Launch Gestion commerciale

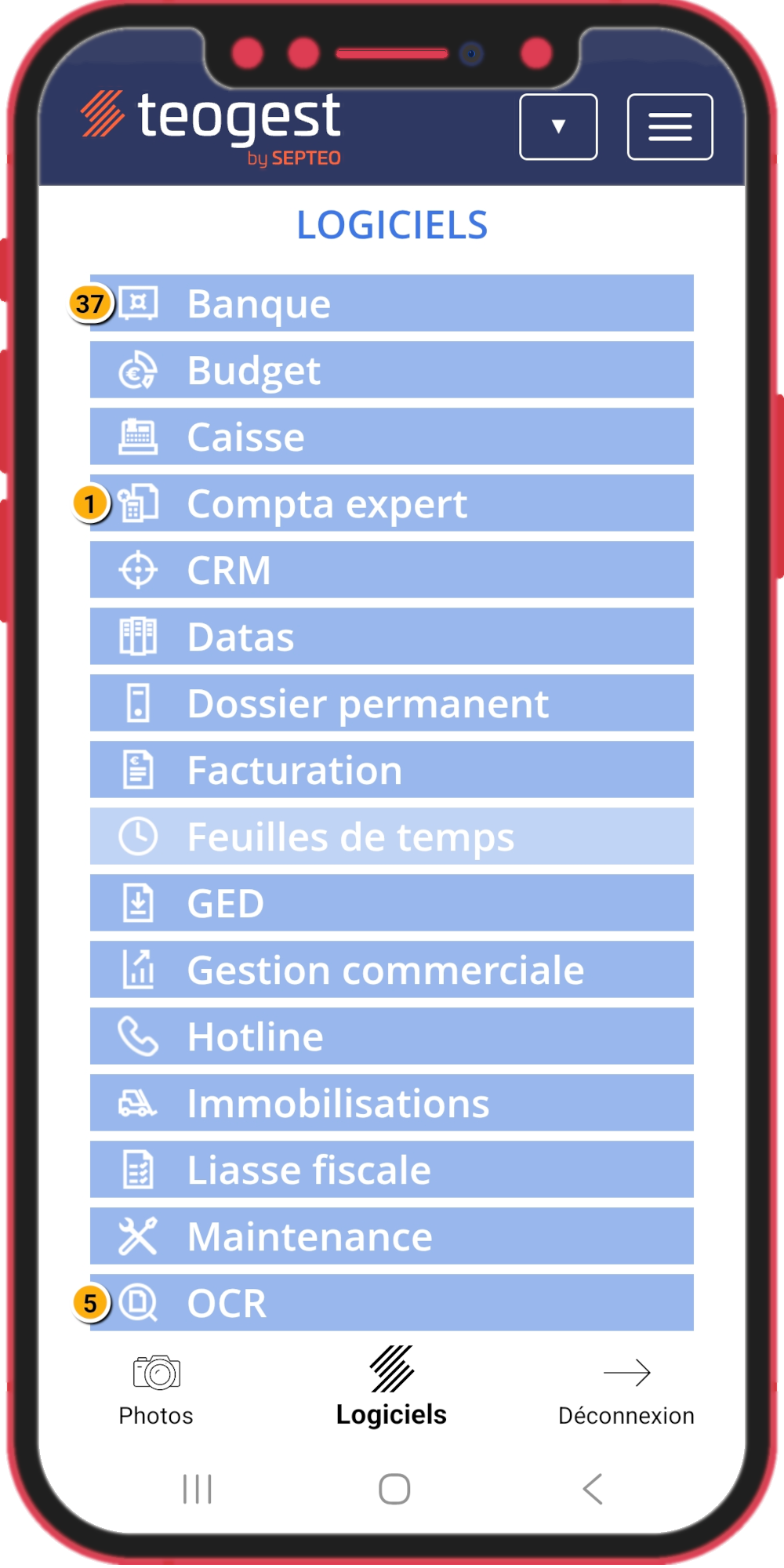pyautogui.click(x=392, y=970)
